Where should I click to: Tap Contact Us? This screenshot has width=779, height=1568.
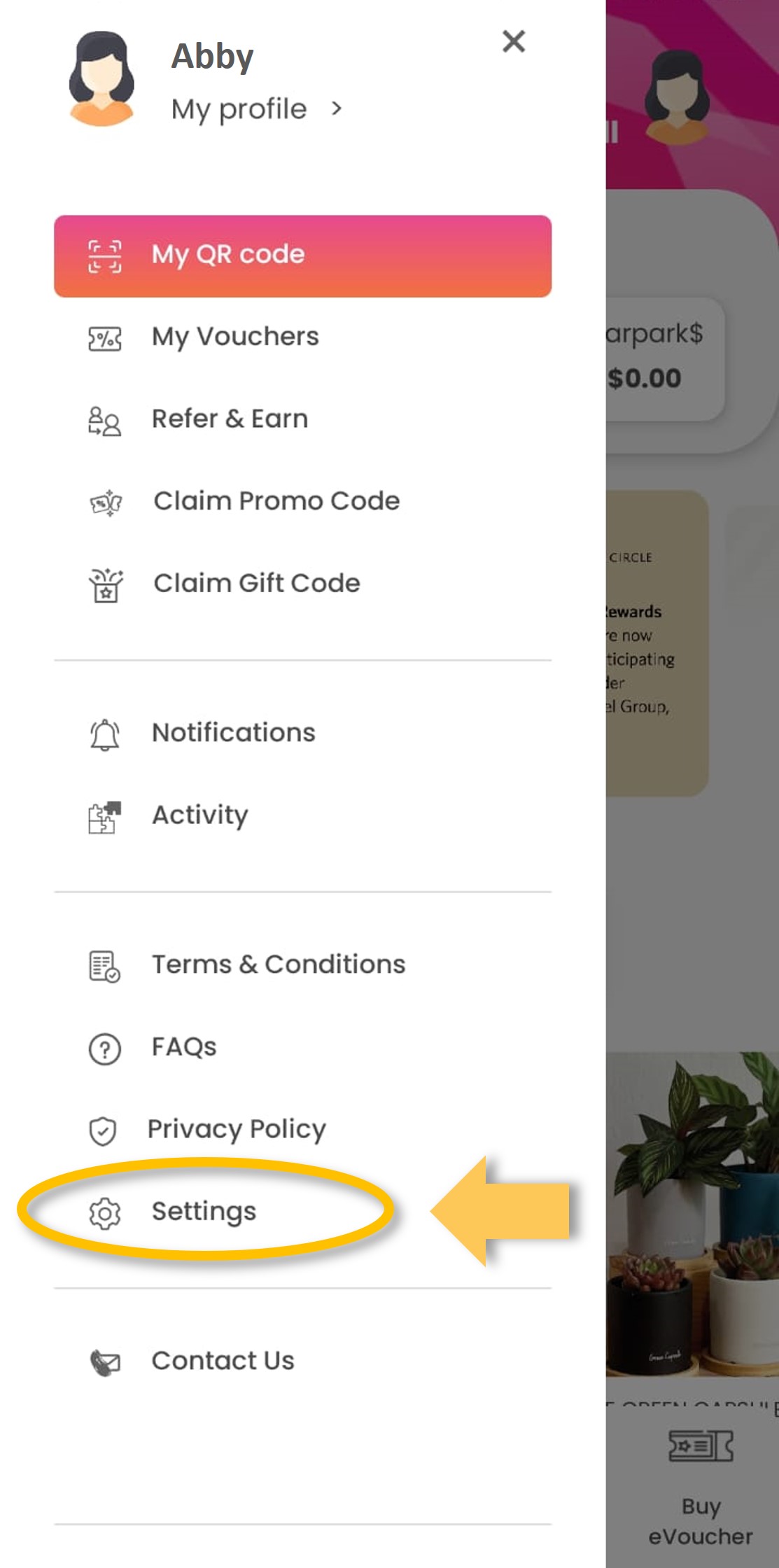[x=223, y=1361]
